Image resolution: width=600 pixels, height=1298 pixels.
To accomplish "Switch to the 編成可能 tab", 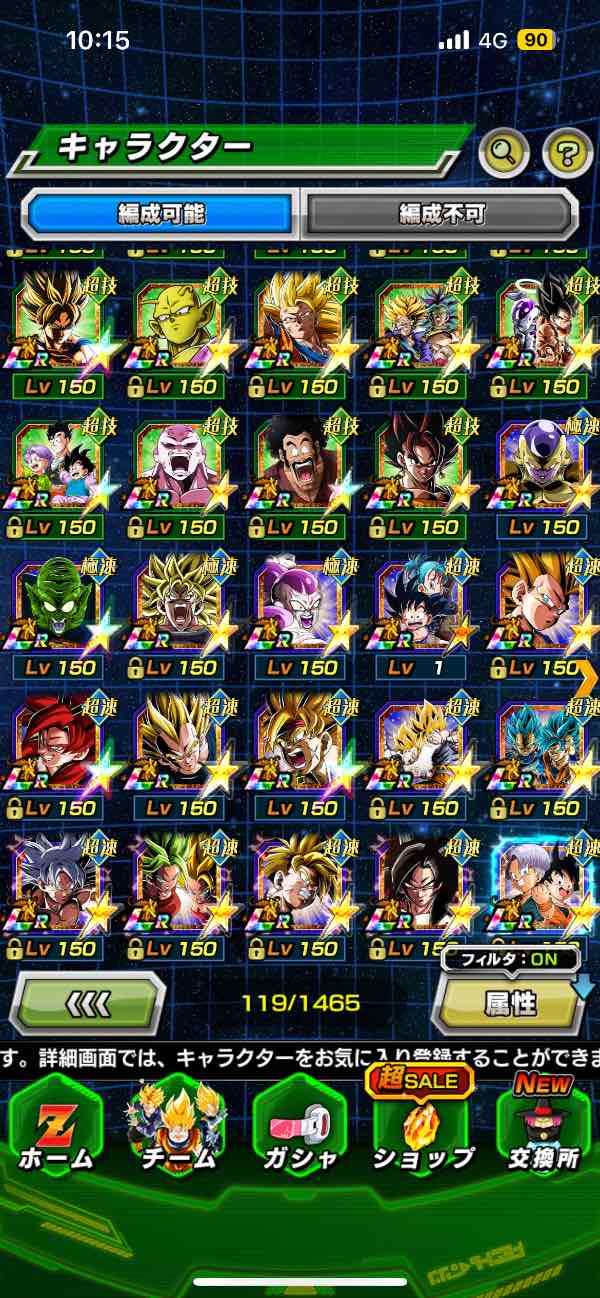I will click(161, 213).
